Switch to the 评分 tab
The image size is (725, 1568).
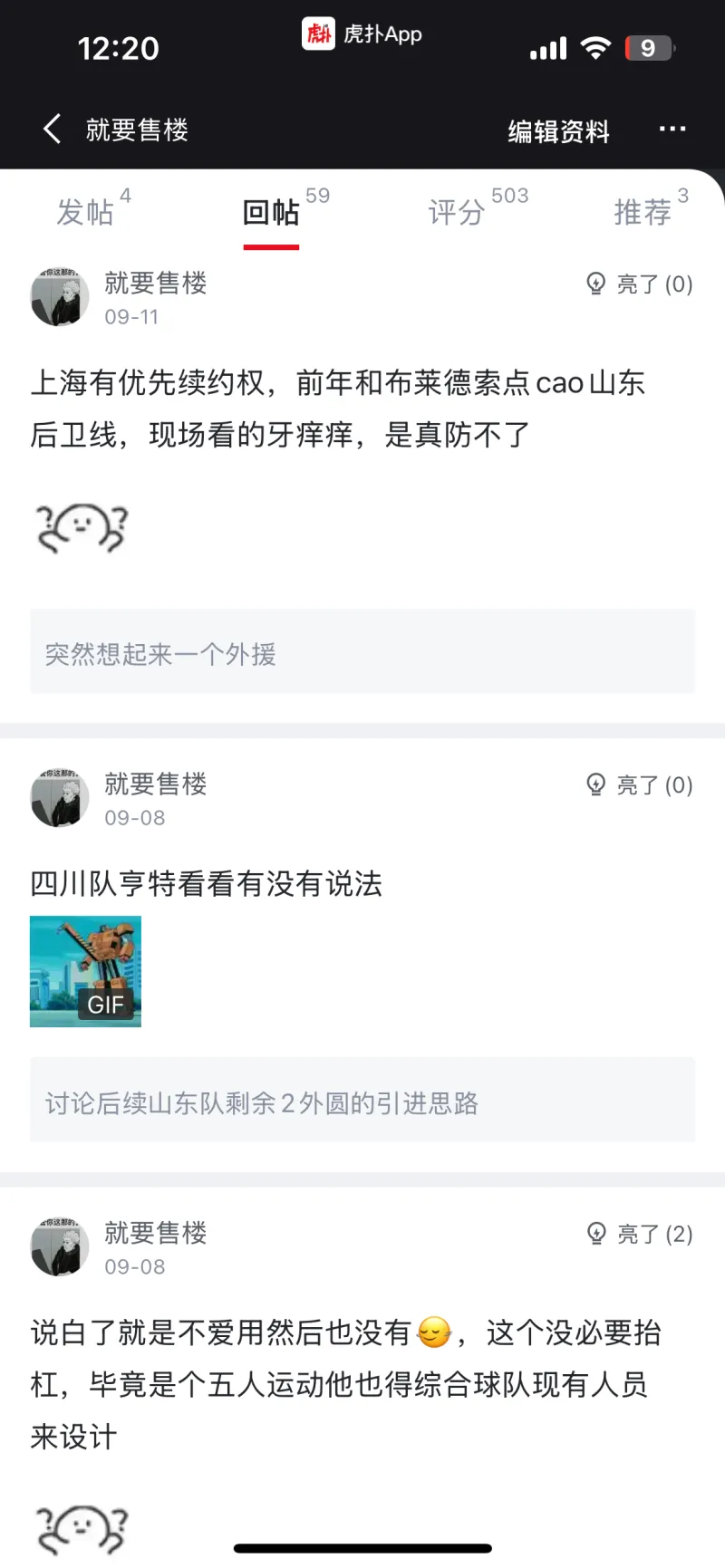point(457,212)
